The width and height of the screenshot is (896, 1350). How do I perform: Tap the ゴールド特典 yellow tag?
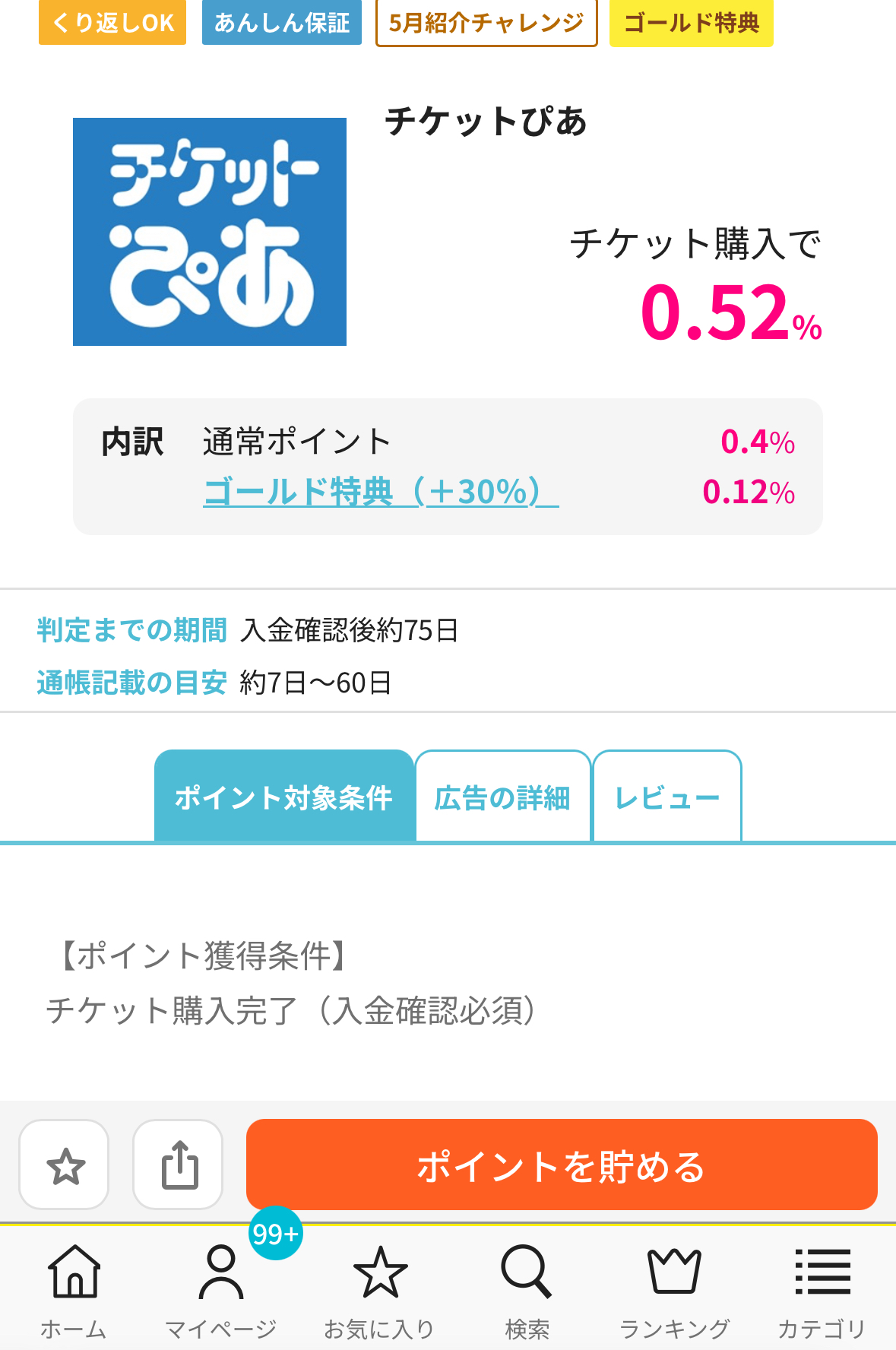(x=691, y=23)
